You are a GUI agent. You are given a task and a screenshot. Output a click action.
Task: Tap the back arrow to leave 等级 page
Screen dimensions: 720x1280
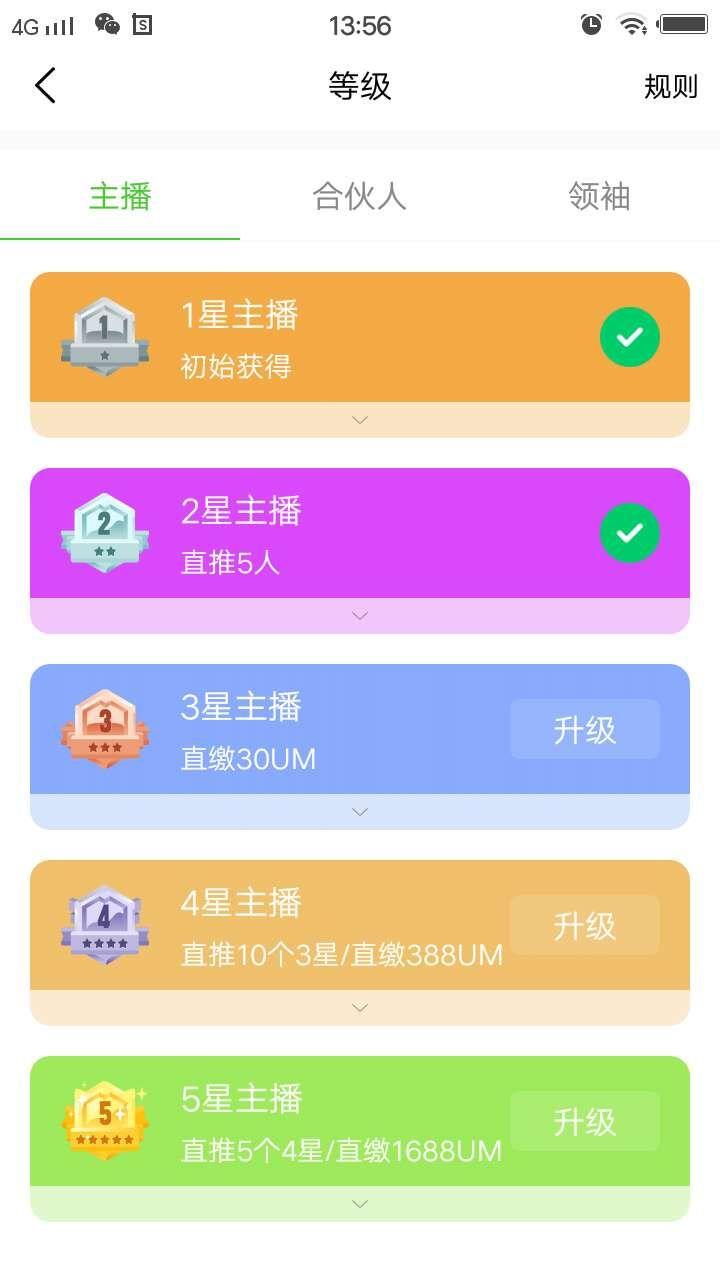pyautogui.click(x=45, y=86)
